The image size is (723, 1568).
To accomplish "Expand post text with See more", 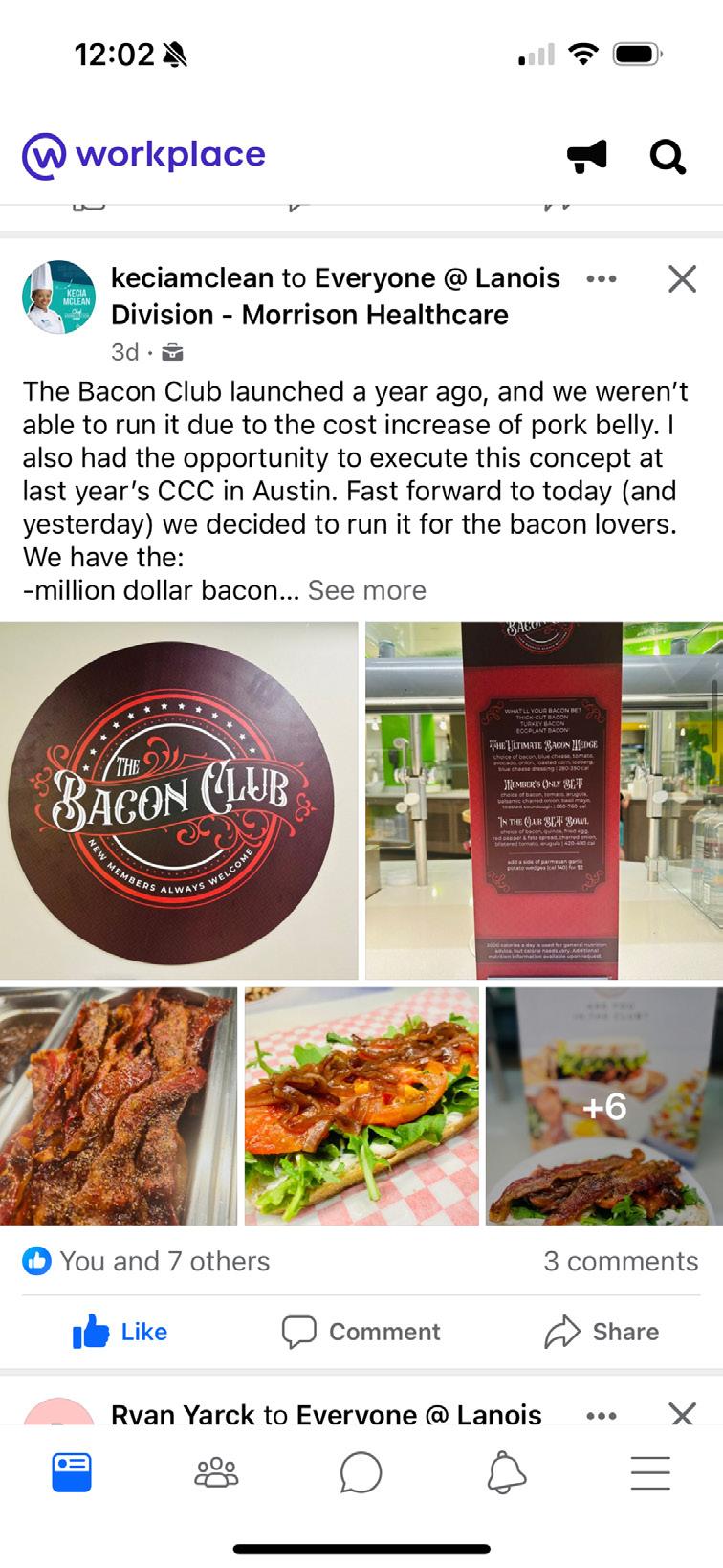I will [x=367, y=590].
